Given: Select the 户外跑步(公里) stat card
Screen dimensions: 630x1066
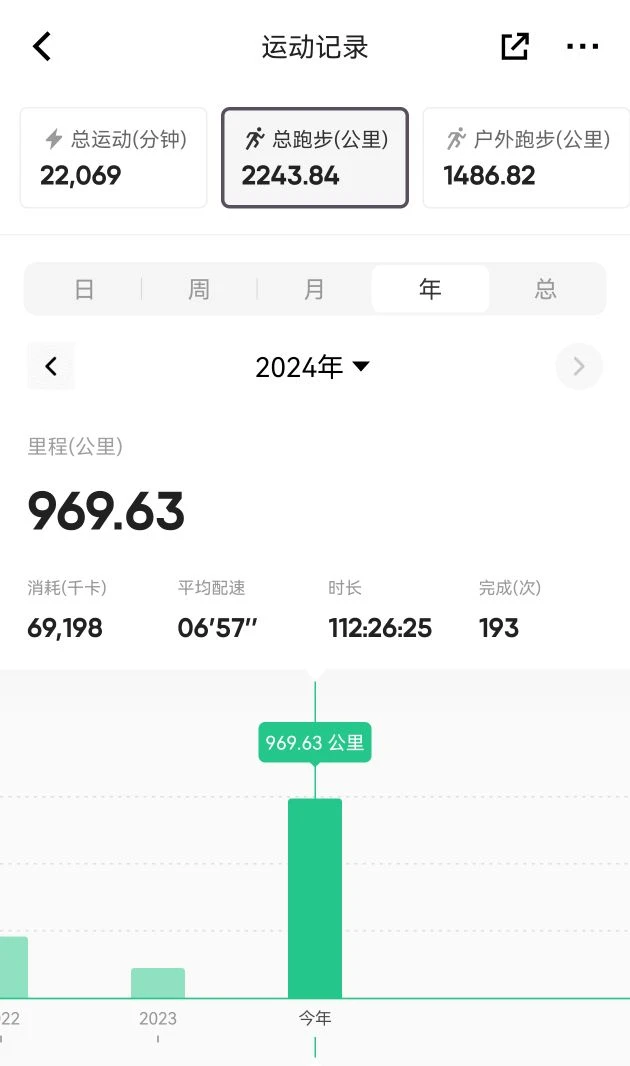Looking at the screenshot, I should 526,158.
